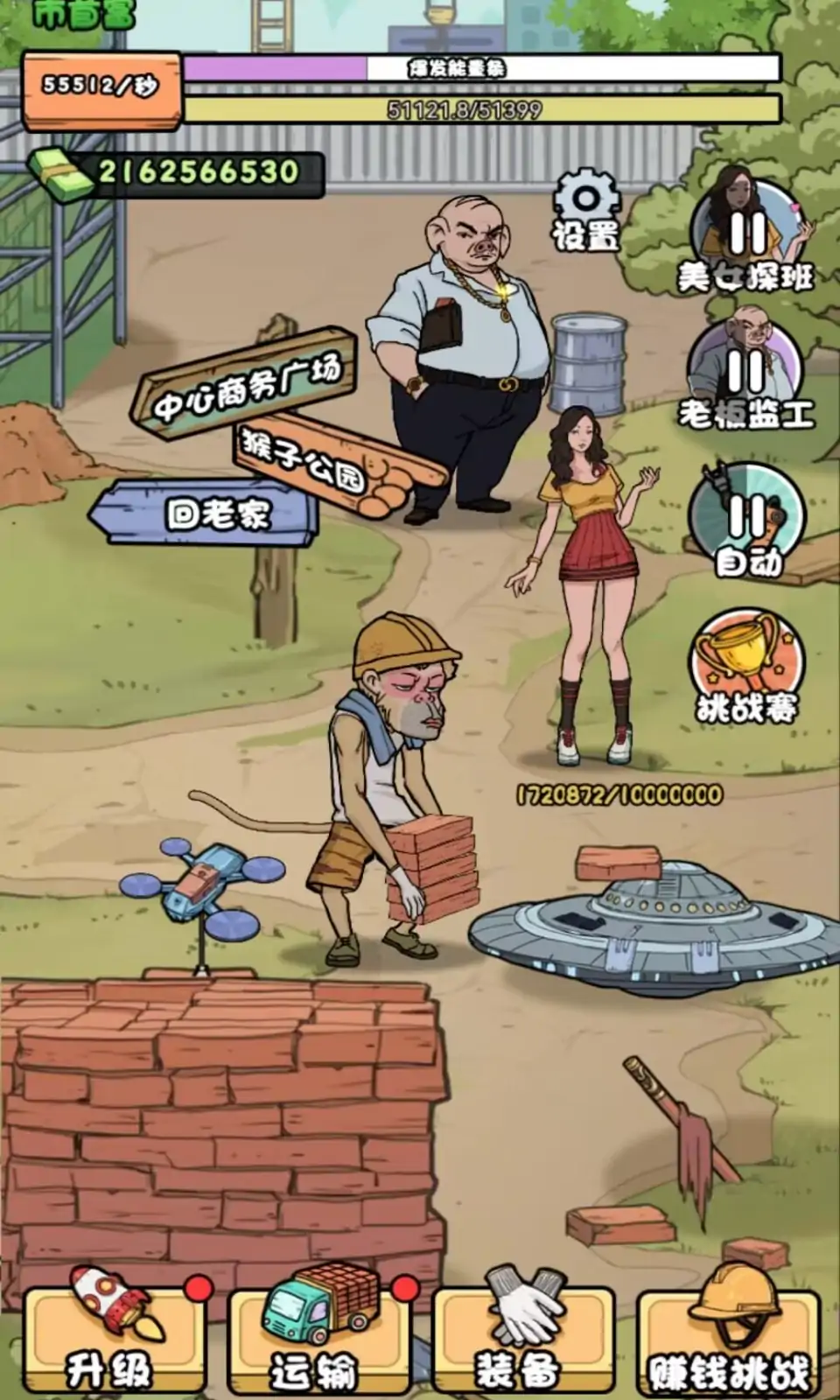Start the 赚钱挑战 money challenge
This screenshot has width=840, height=1400.
point(728,1339)
